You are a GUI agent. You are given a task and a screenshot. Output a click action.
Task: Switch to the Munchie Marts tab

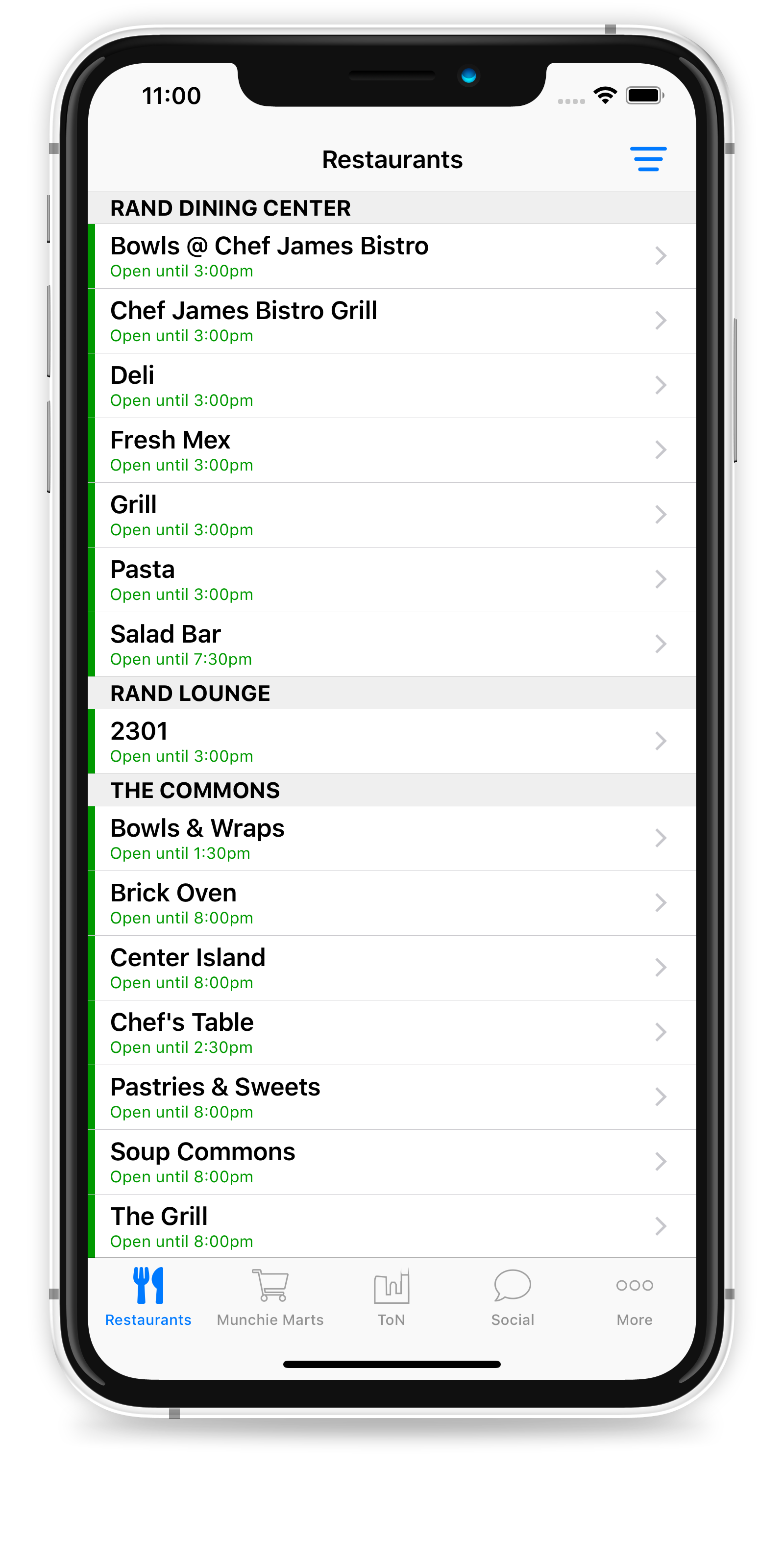coord(270,1297)
